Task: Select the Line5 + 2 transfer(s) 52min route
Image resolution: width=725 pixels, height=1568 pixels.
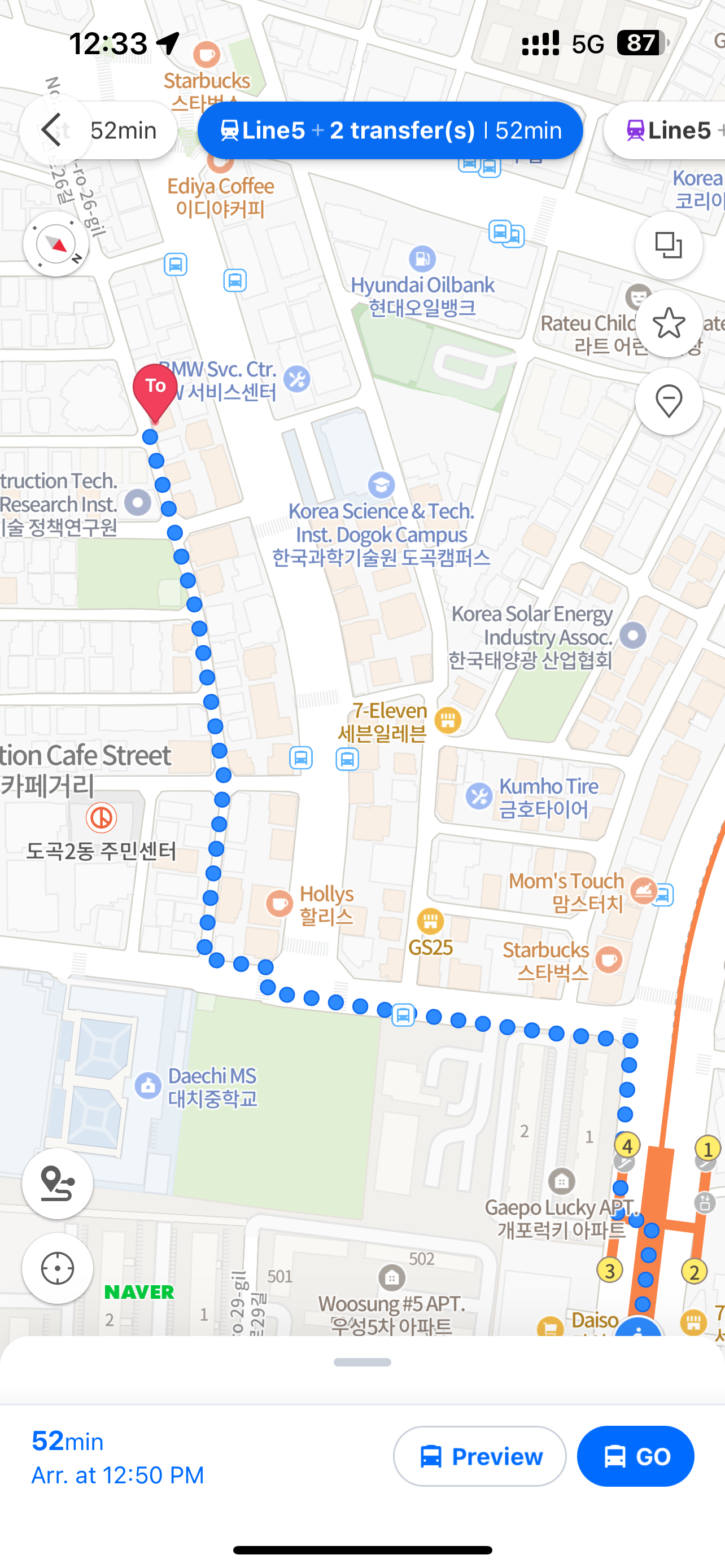Action: [390, 130]
